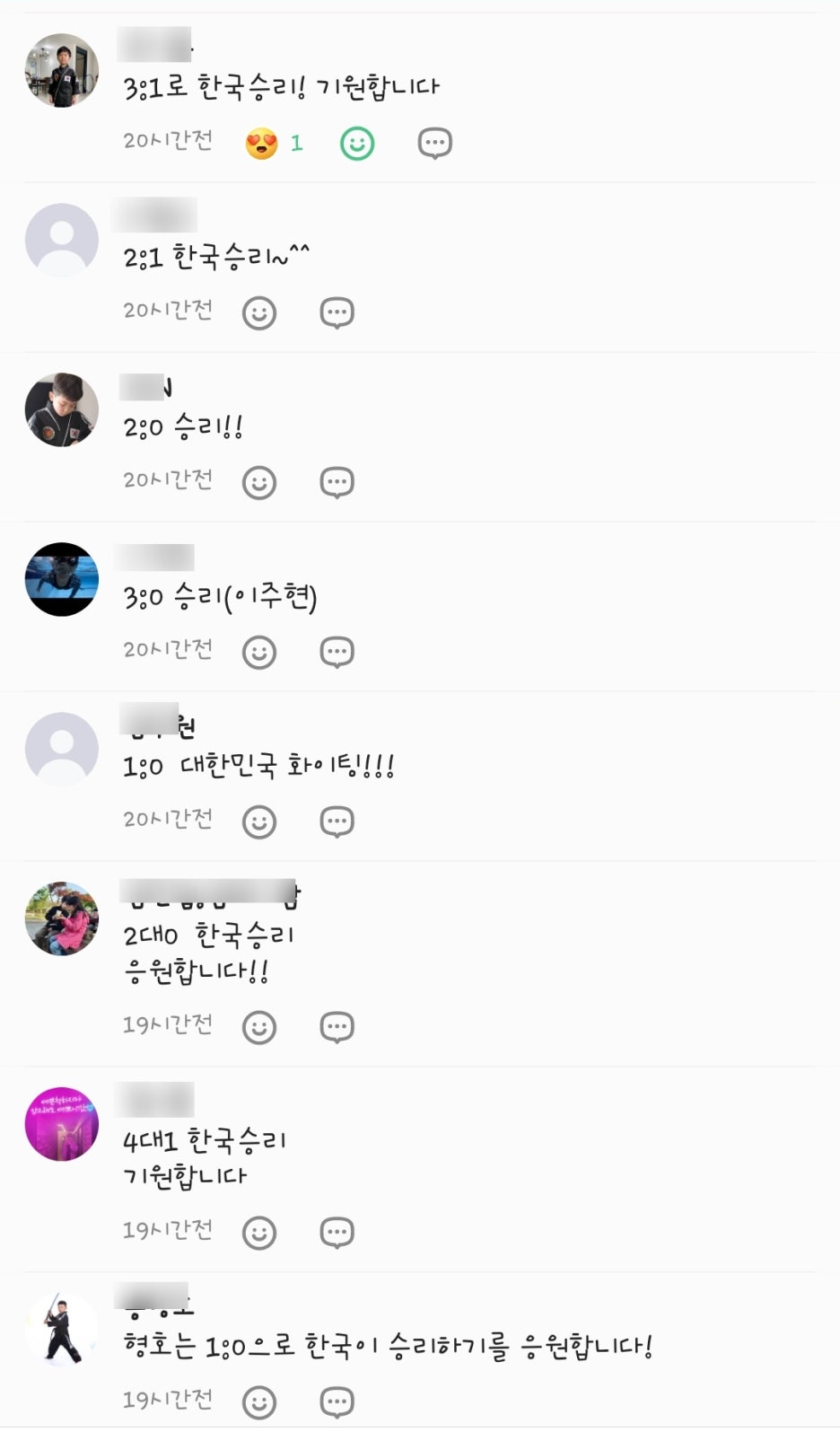The width and height of the screenshot is (840, 1432).
Task: Reply to the '형호는 1:0으로' comment
Action: (x=337, y=1401)
